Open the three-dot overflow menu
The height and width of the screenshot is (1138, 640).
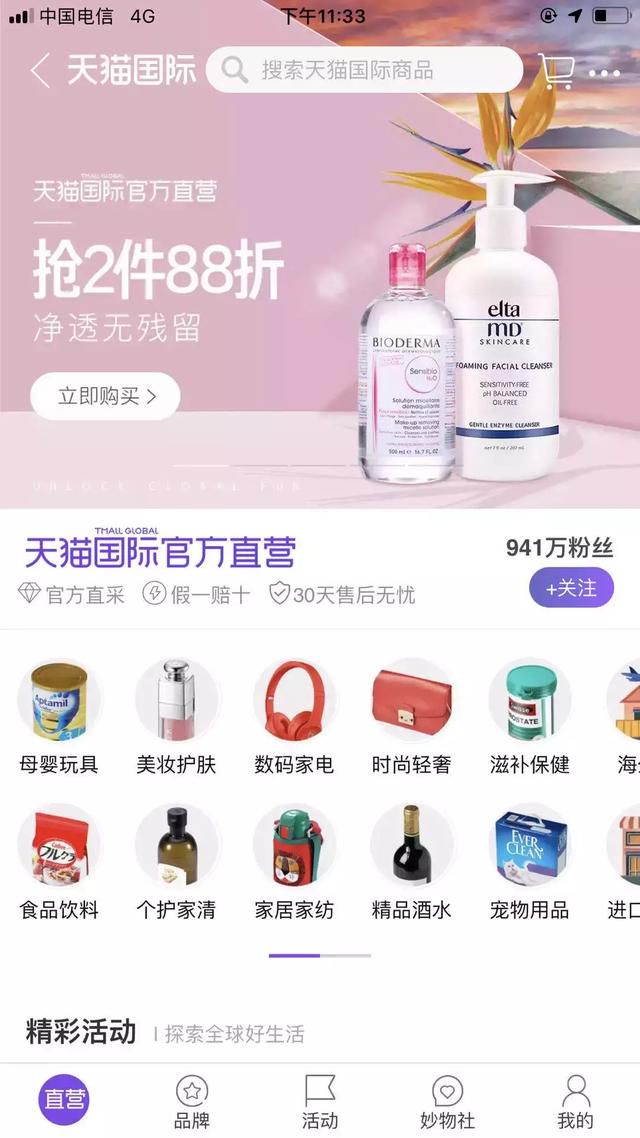[604, 73]
